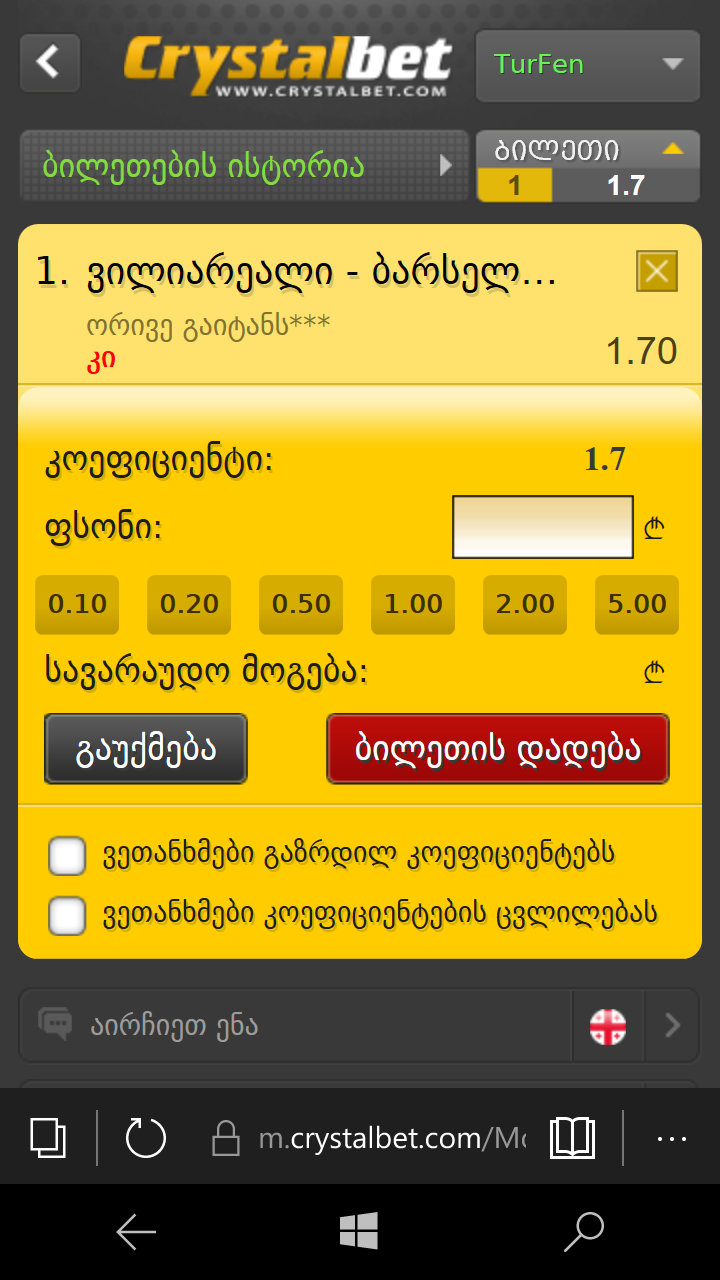
Task: Tap the გაუქმება cancel button
Action: click(x=146, y=748)
